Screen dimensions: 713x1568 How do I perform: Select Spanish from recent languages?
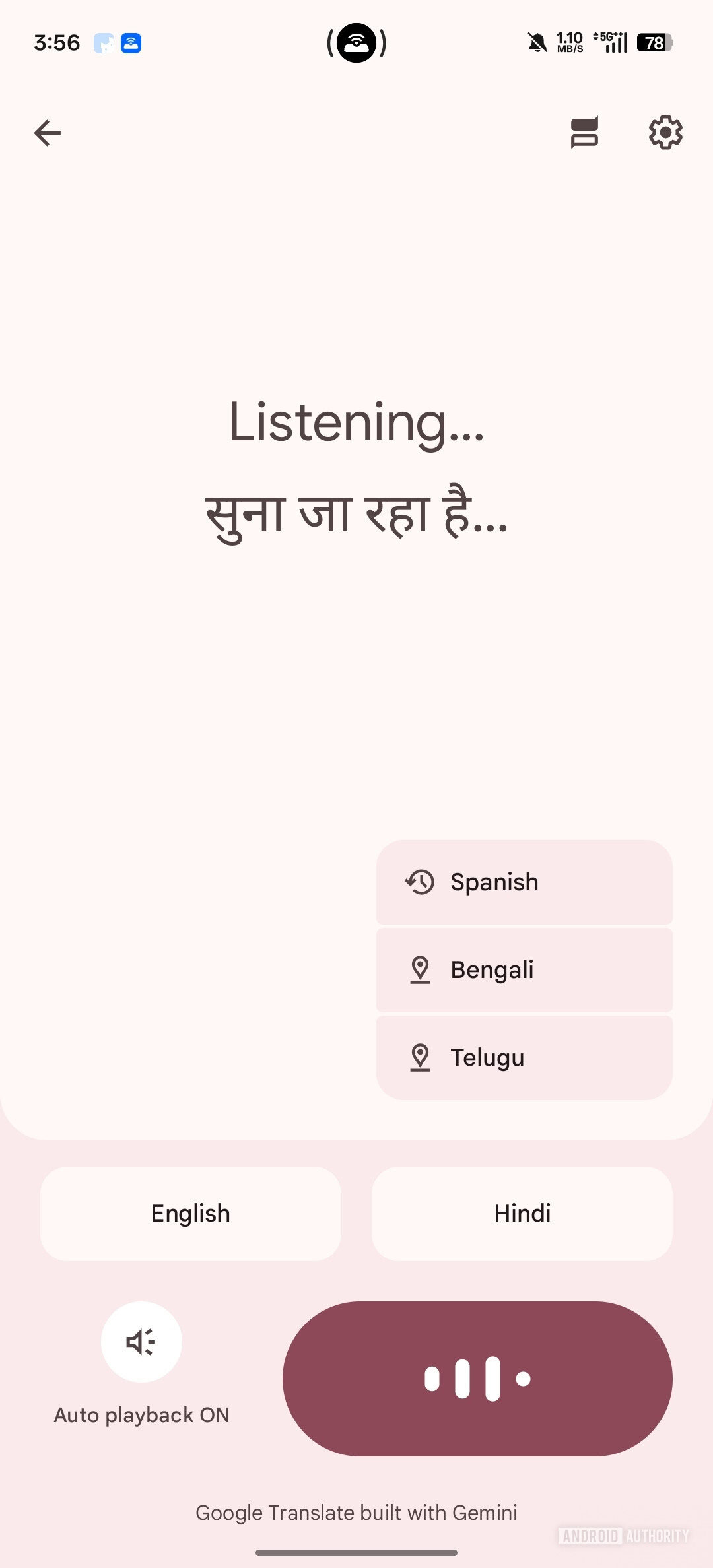pos(524,882)
